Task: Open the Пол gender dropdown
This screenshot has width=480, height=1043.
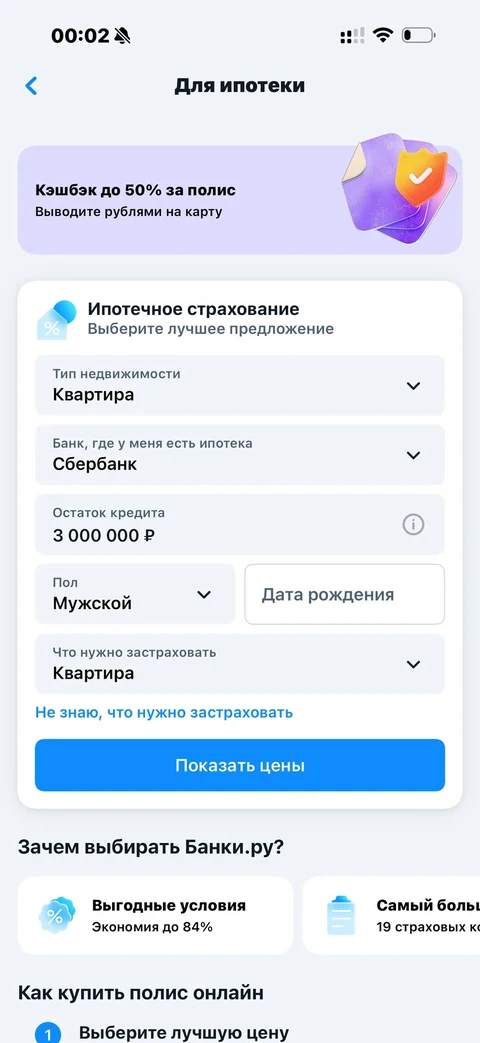Action: point(135,594)
